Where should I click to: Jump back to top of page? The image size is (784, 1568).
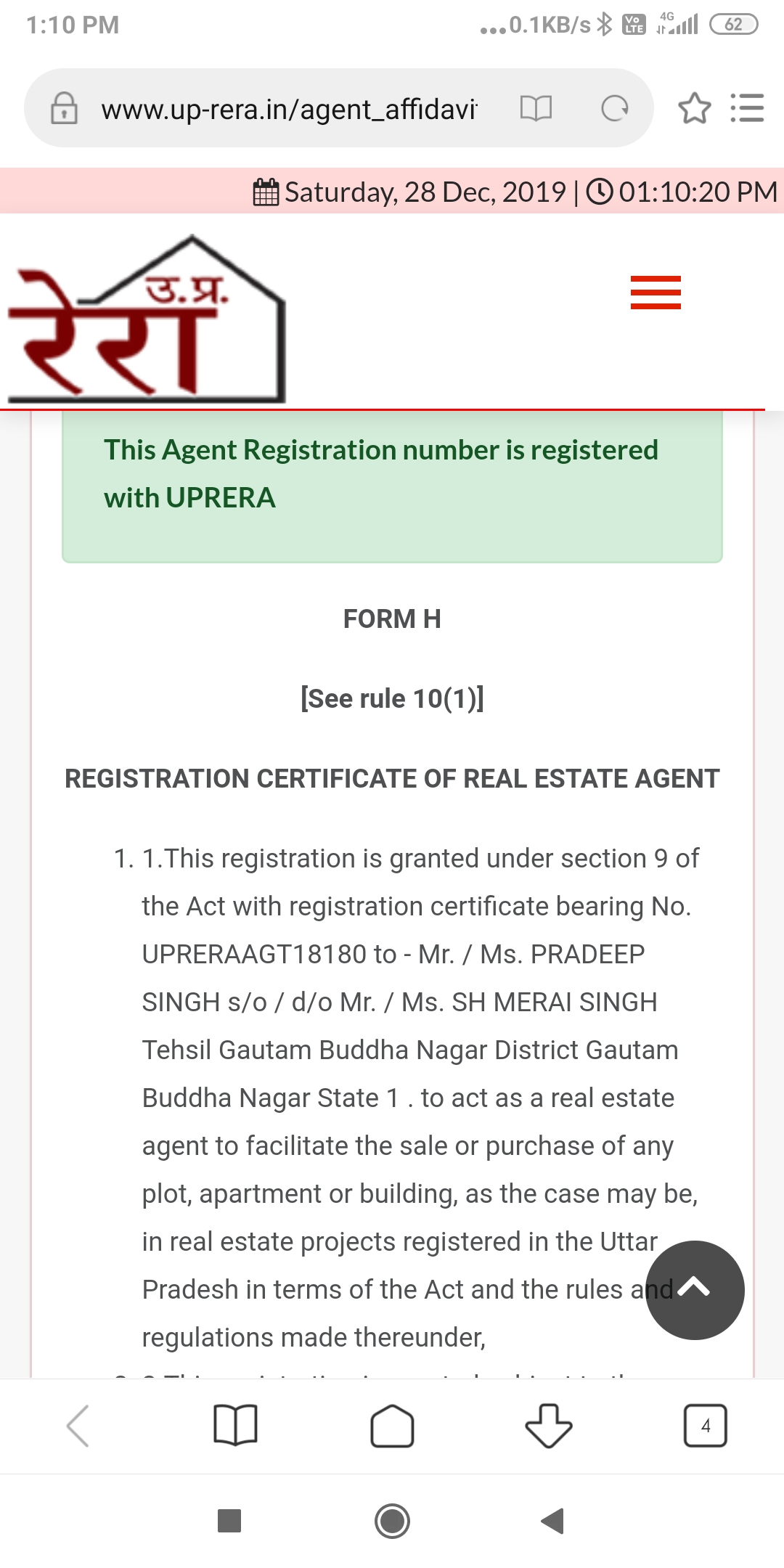tap(695, 1289)
